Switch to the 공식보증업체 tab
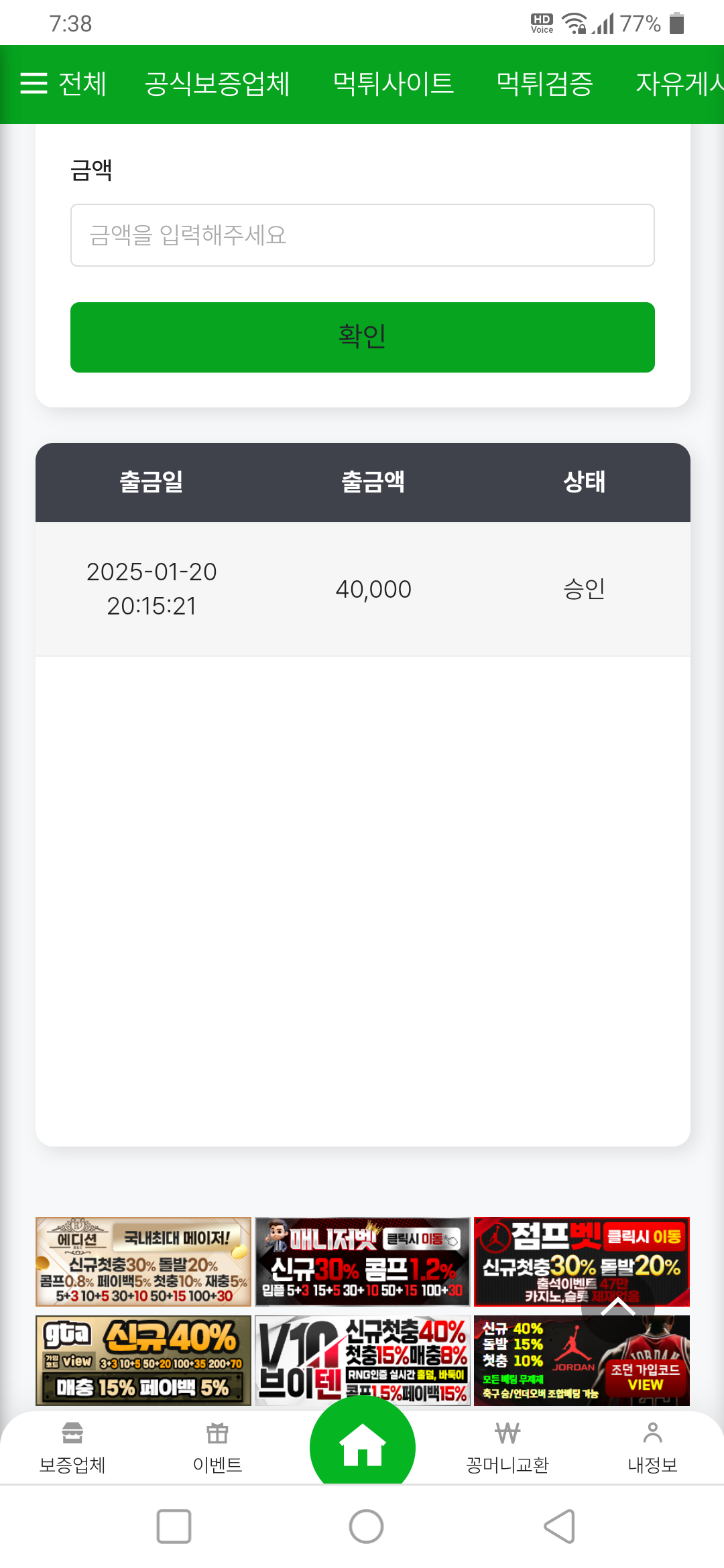The image size is (724, 1568). (217, 84)
